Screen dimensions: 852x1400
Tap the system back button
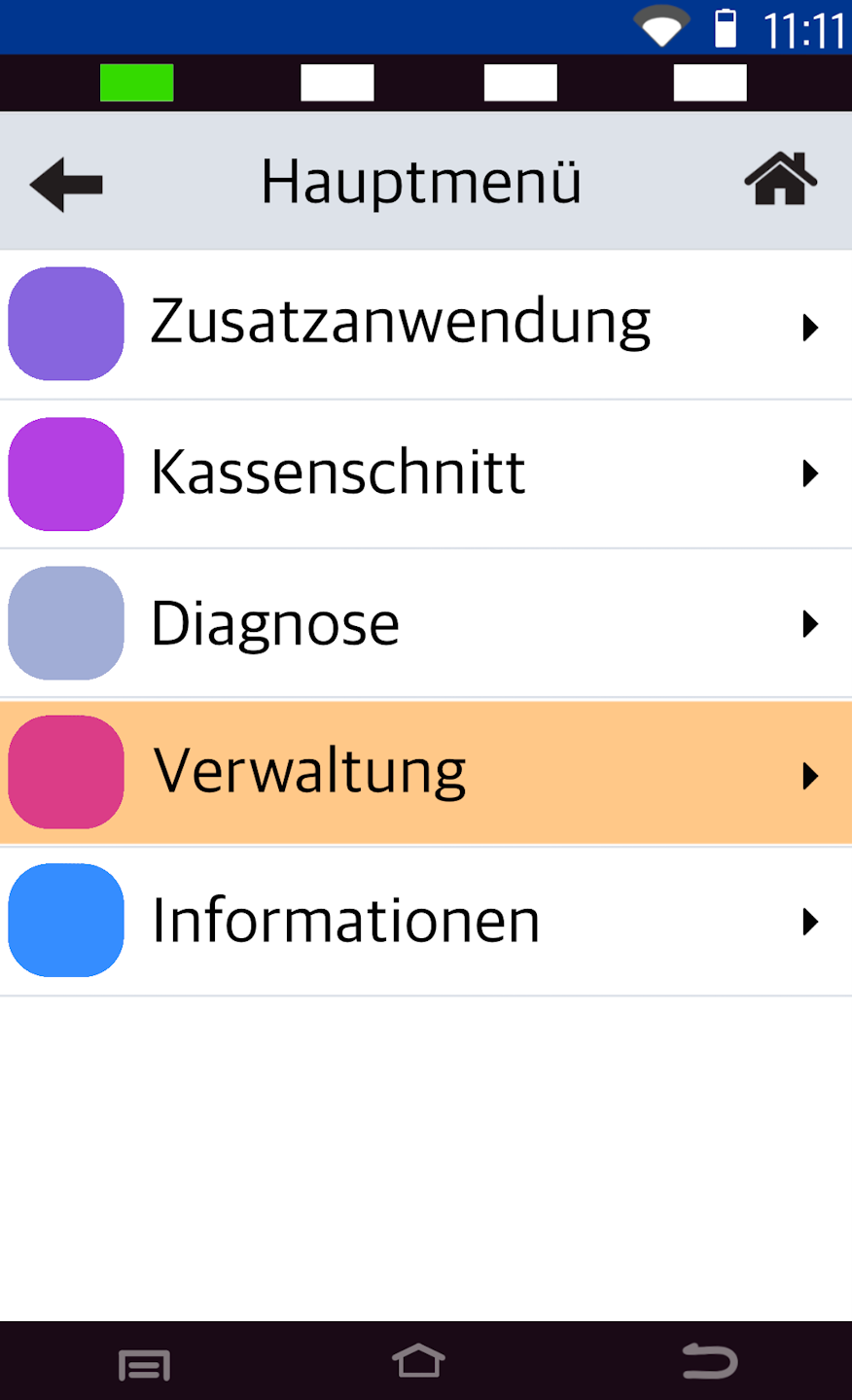(709, 1362)
